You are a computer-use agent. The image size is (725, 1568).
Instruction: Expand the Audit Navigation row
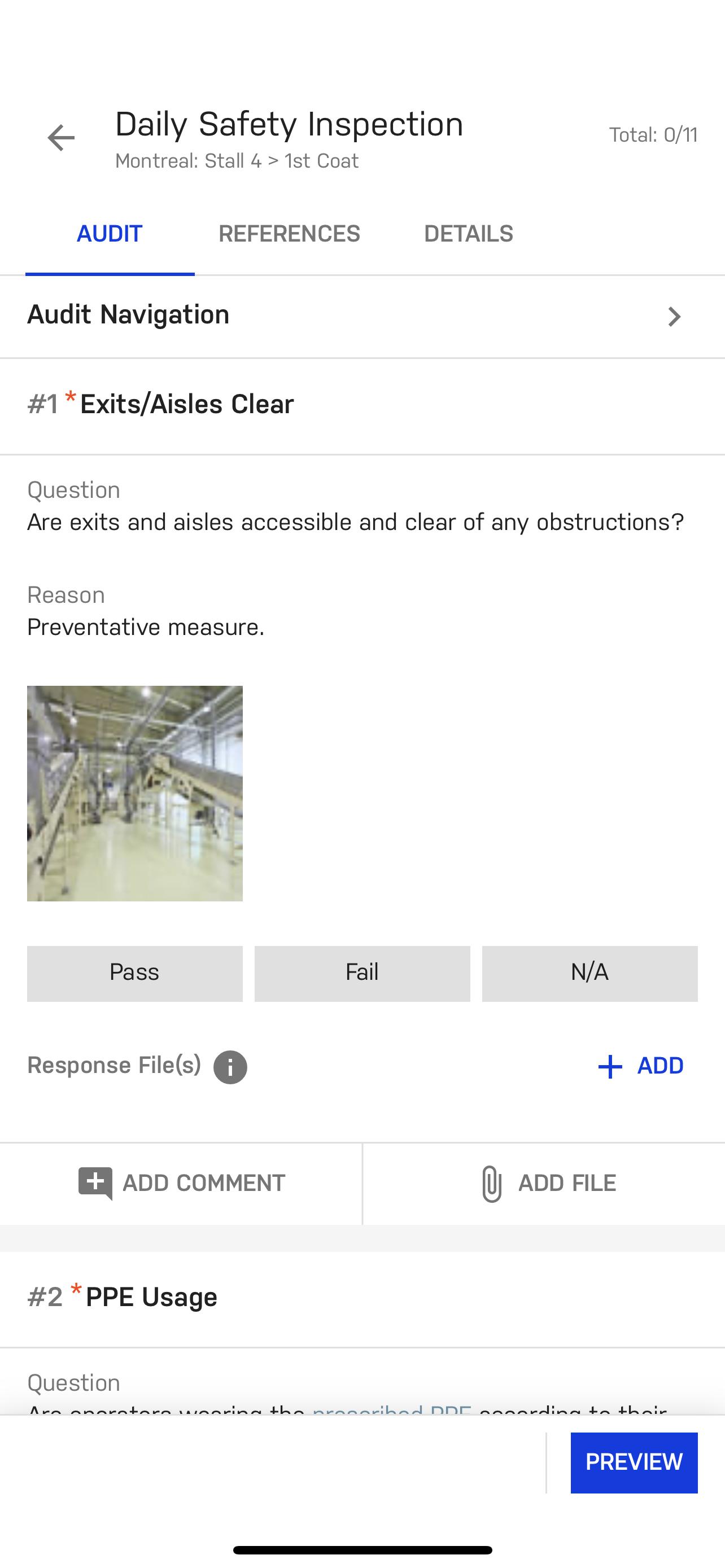362,316
